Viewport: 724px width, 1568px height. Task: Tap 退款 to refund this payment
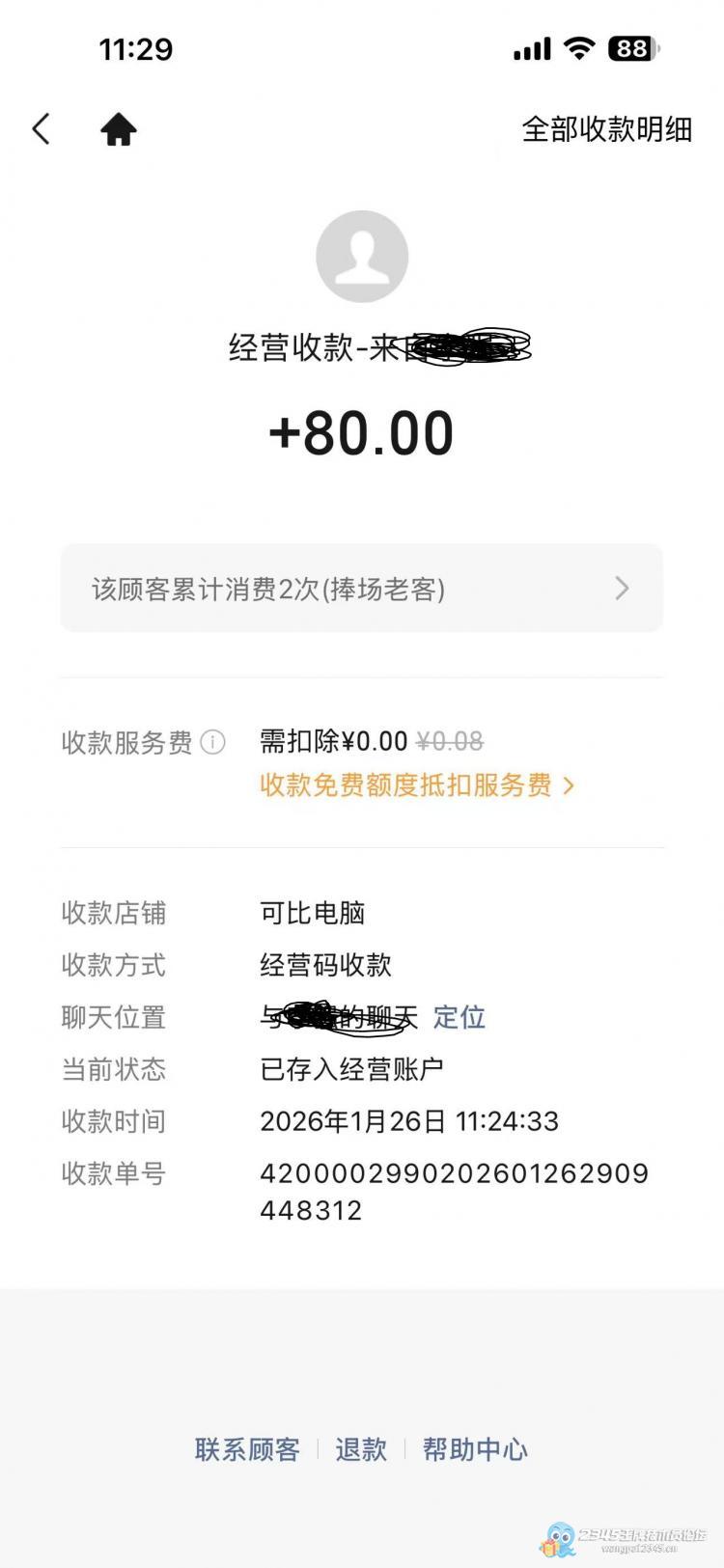(x=361, y=1449)
